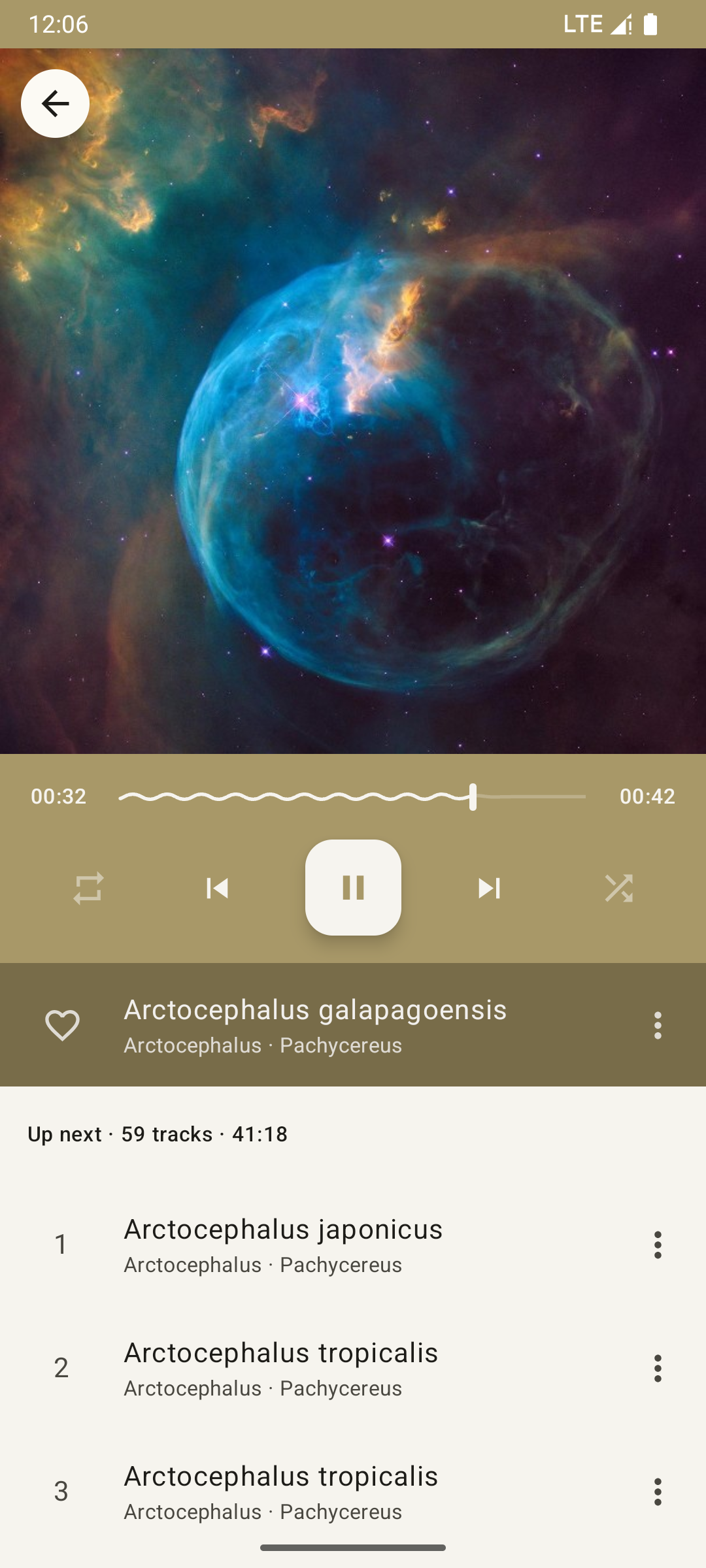Go back using the arrow button

[x=55, y=103]
